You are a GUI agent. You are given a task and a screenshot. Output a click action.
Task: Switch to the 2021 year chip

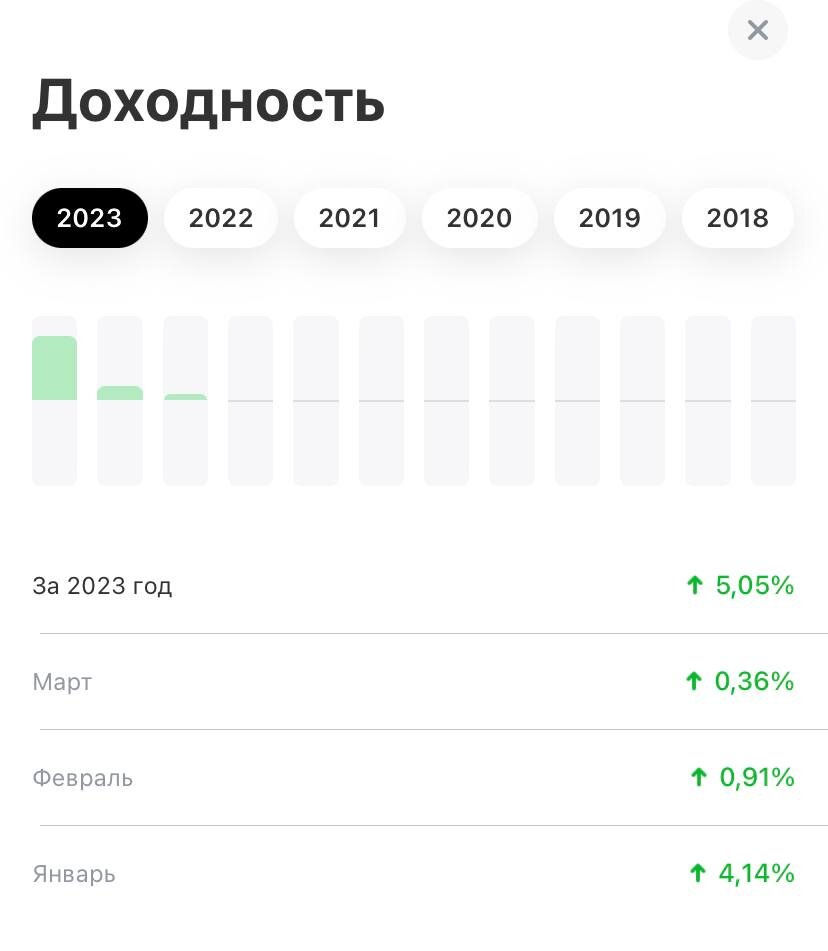tap(349, 218)
